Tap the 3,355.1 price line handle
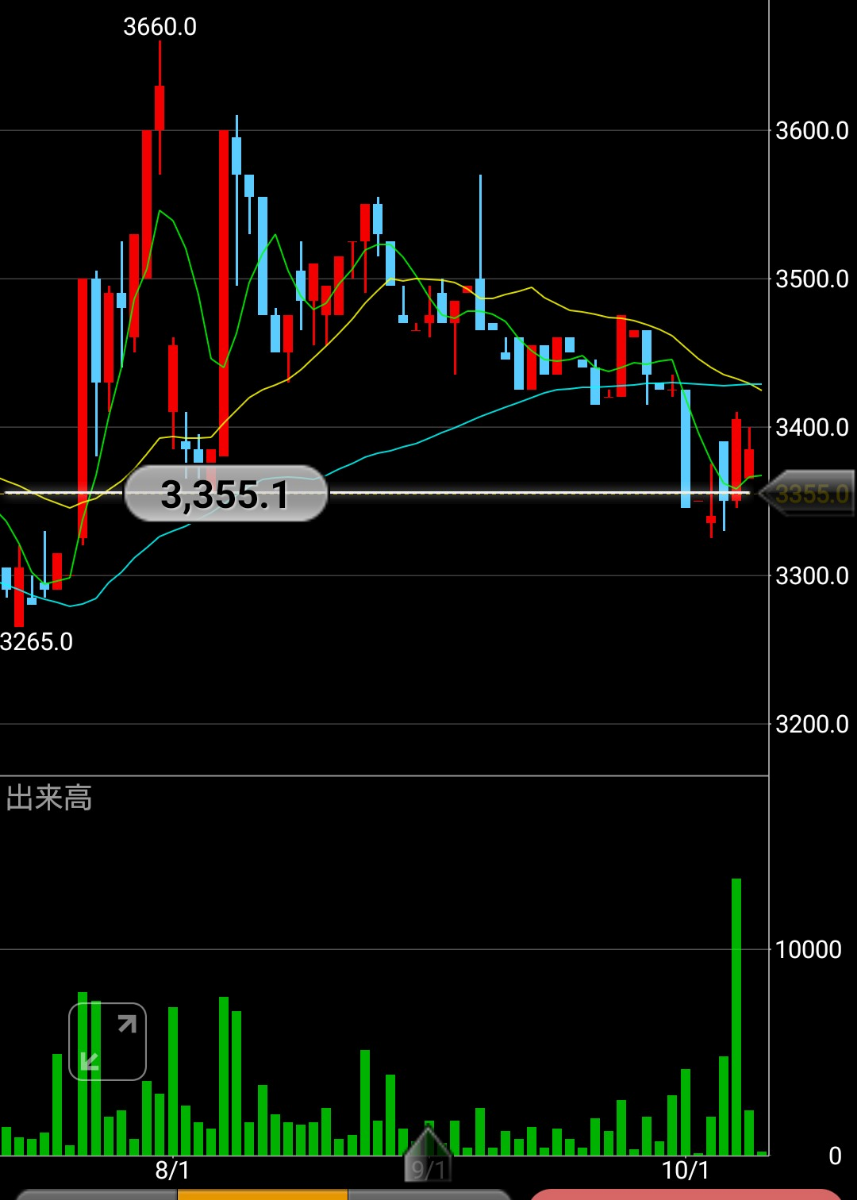857x1200 pixels. (226, 494)
